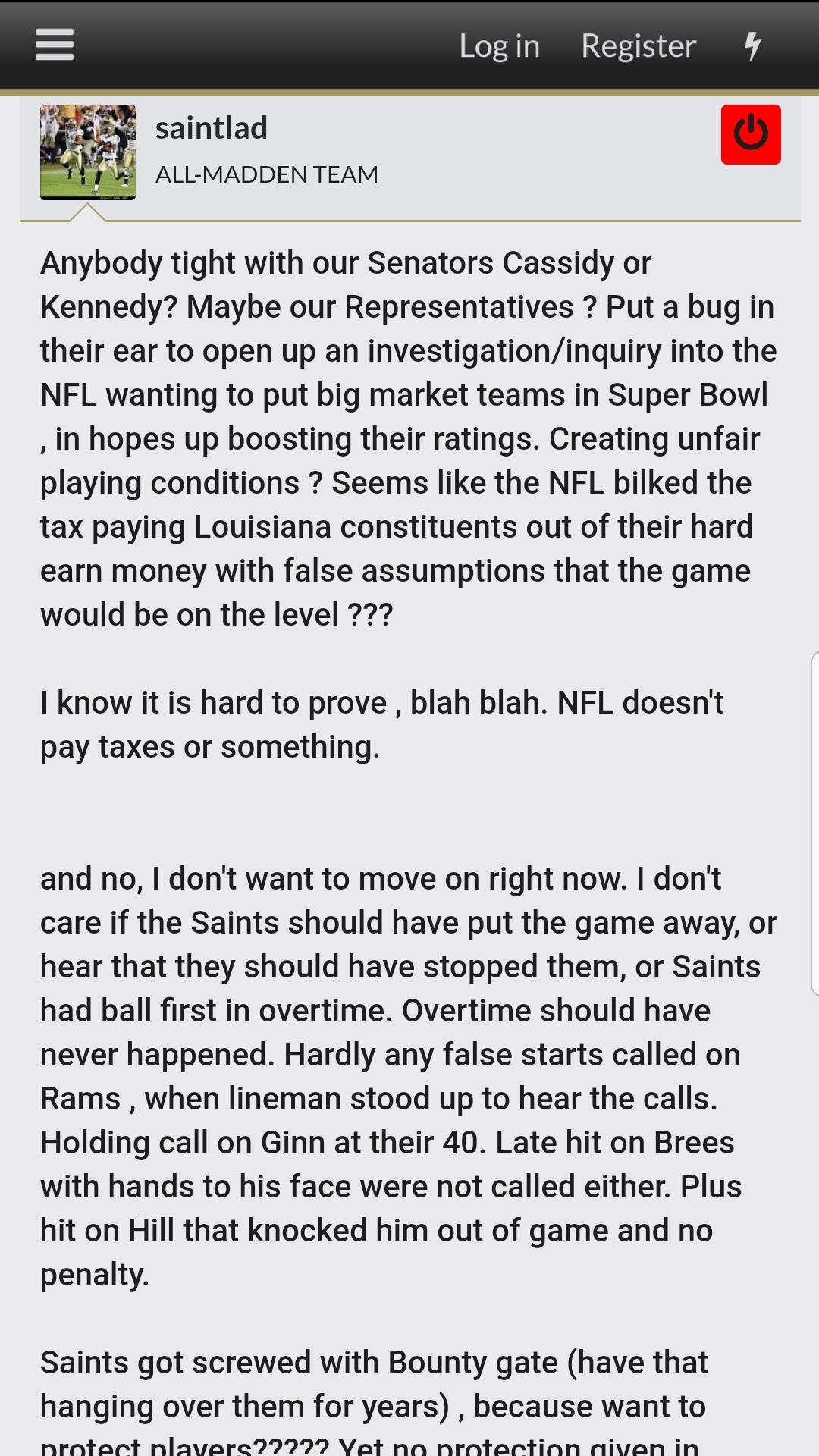Tap the red power button icon

click(751, 134)
